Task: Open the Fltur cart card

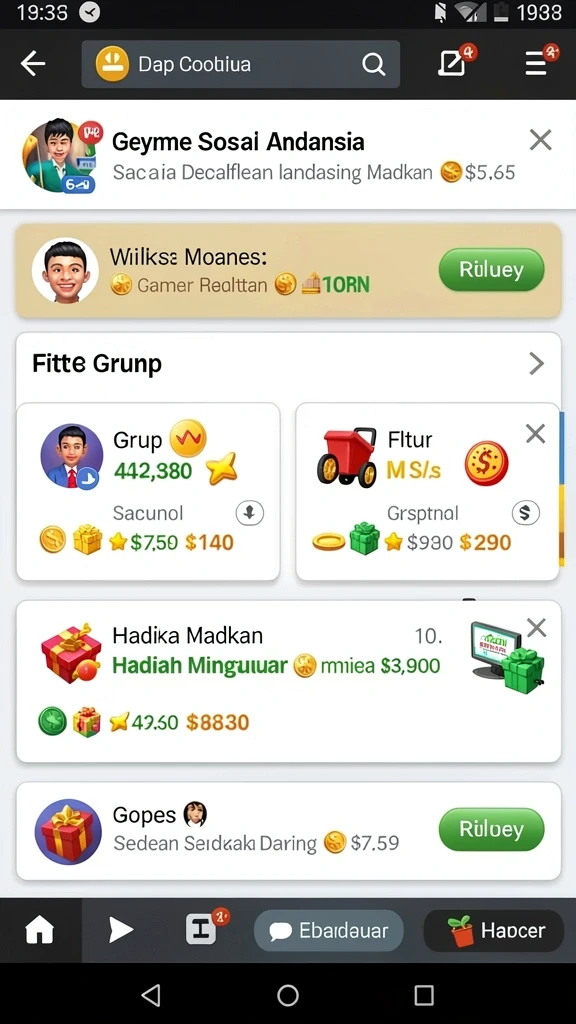Action: (x=427, y=492)
